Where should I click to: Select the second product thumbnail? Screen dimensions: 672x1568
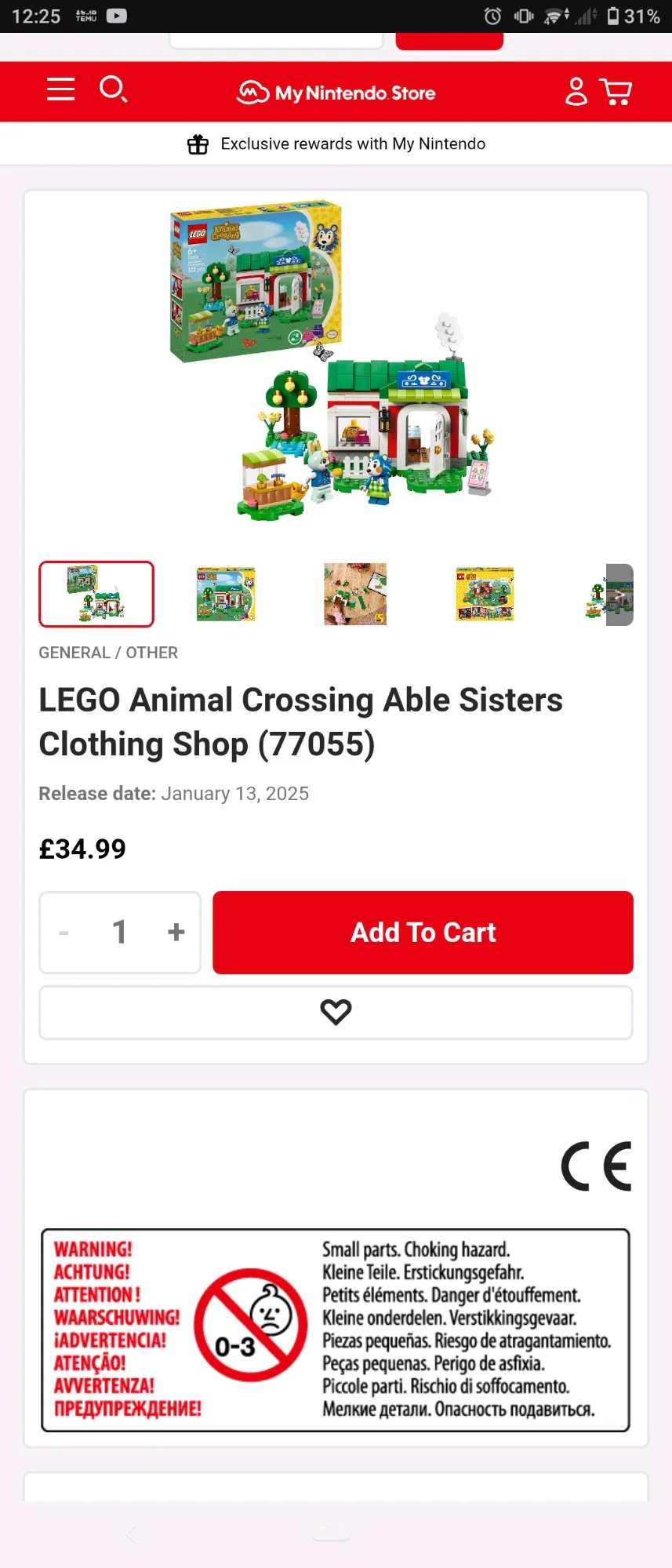[226, 594]
